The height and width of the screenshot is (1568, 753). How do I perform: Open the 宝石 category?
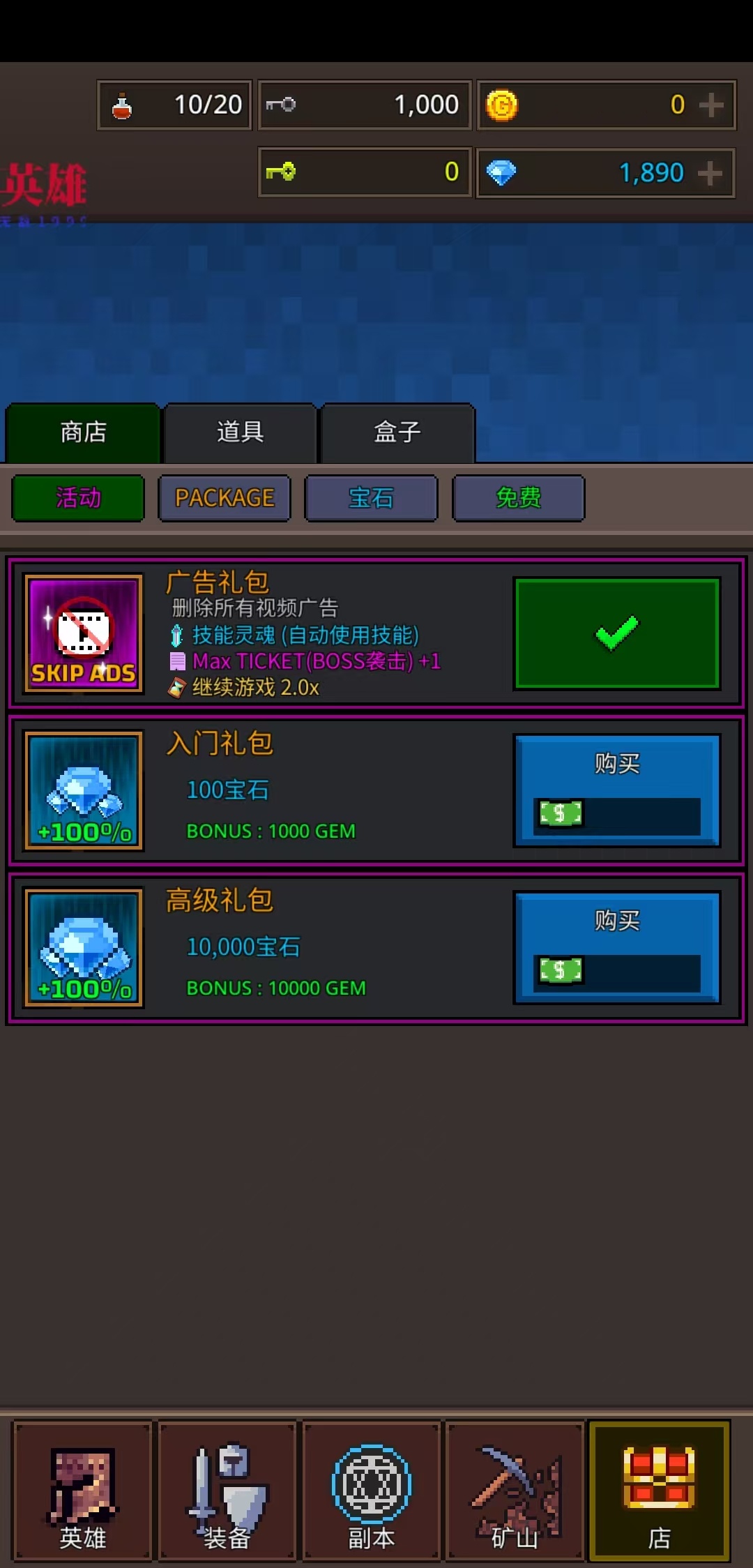click(x=371, y=498)
